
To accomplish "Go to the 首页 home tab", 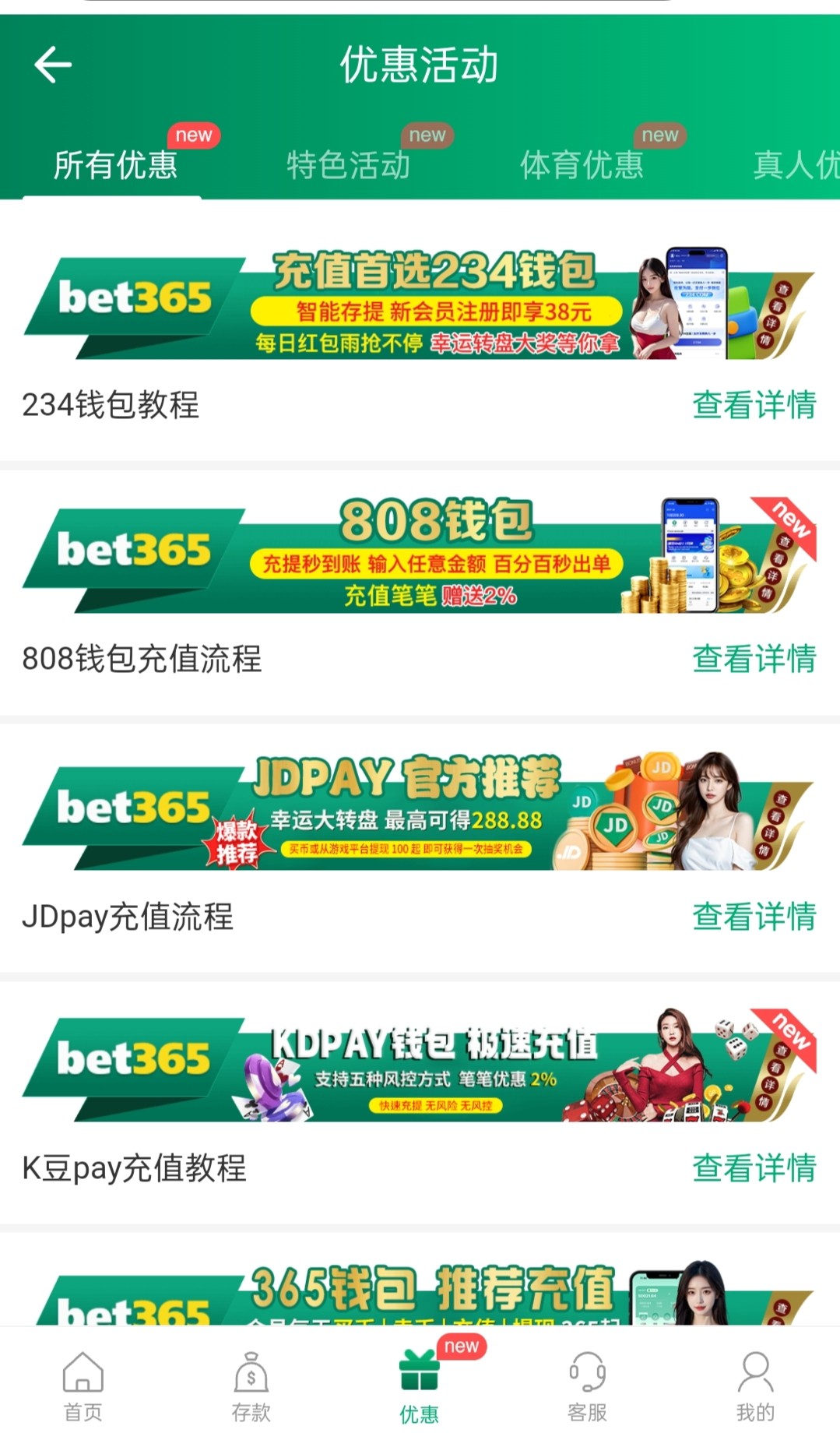I will click(83, 1386).
